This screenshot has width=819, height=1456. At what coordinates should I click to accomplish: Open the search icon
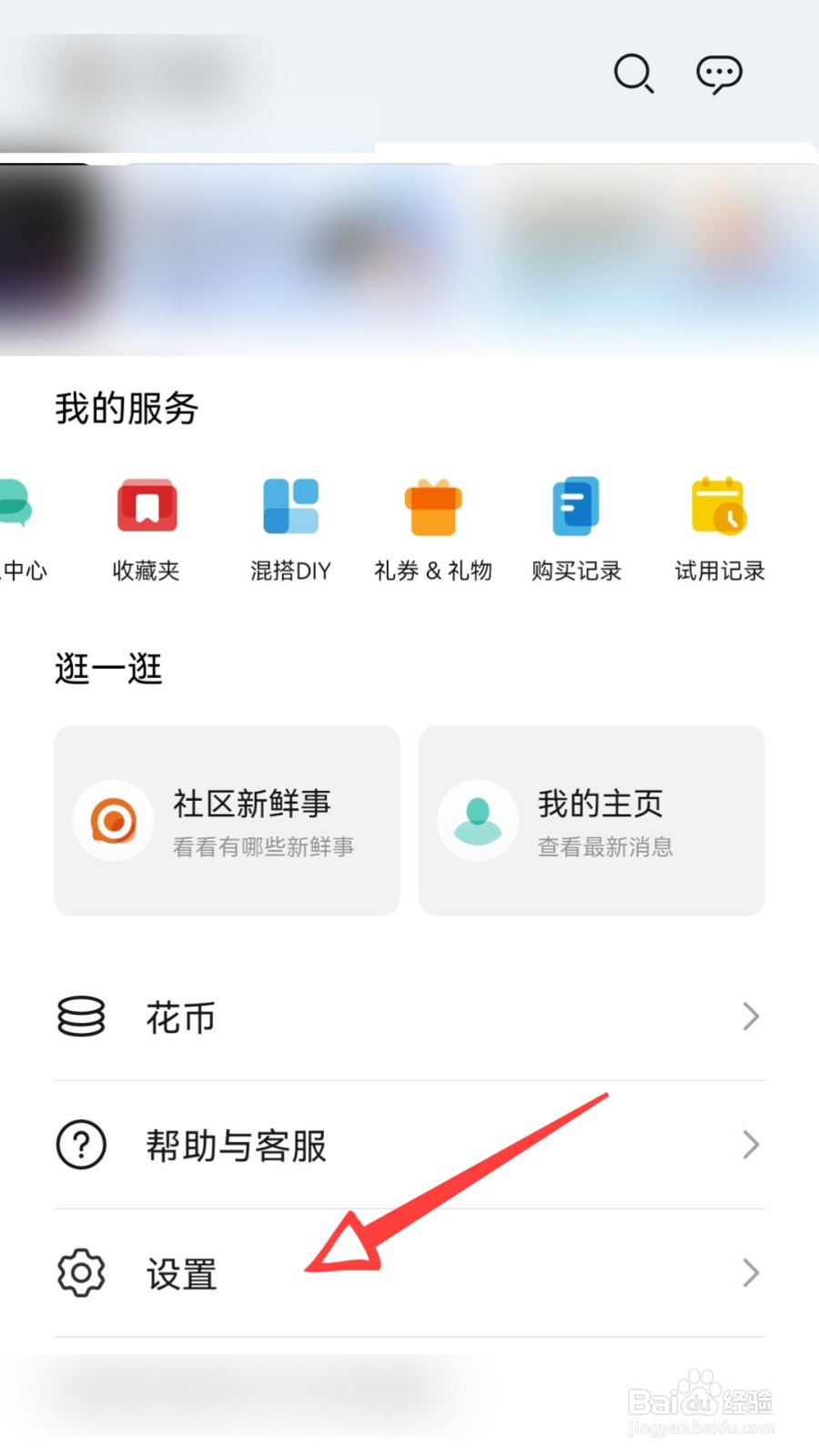pyautogui.click(x=634, y=75)
